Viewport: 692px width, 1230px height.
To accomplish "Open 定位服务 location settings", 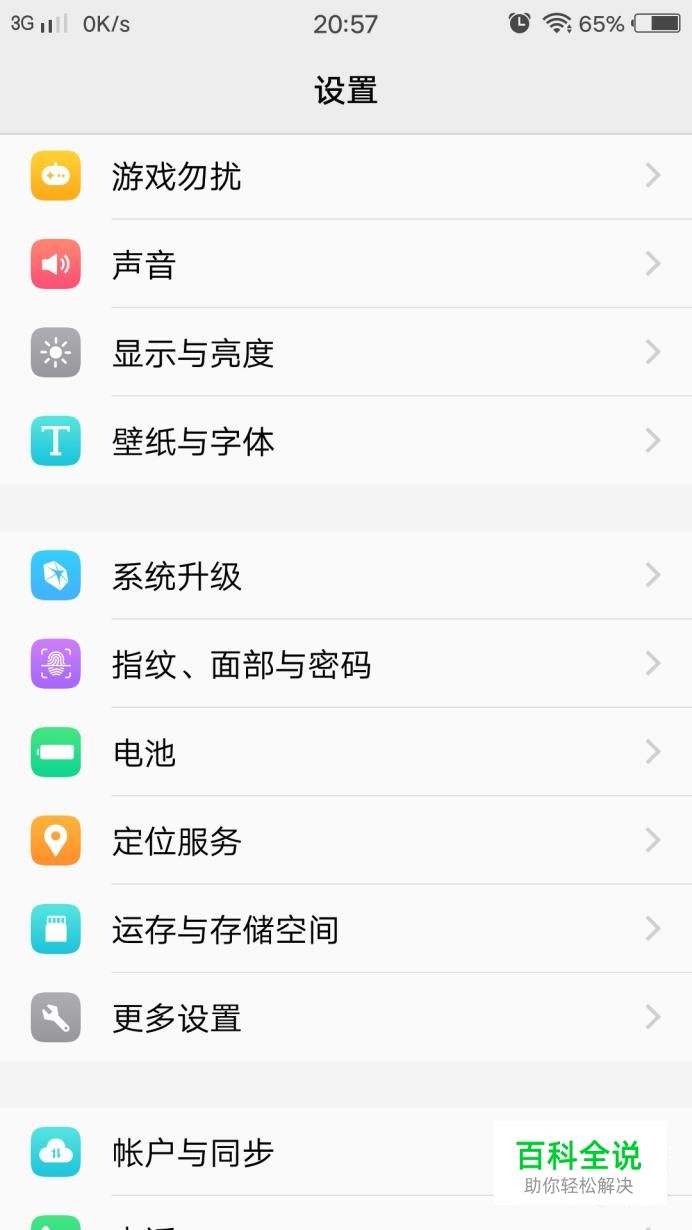I will point(345,841).
